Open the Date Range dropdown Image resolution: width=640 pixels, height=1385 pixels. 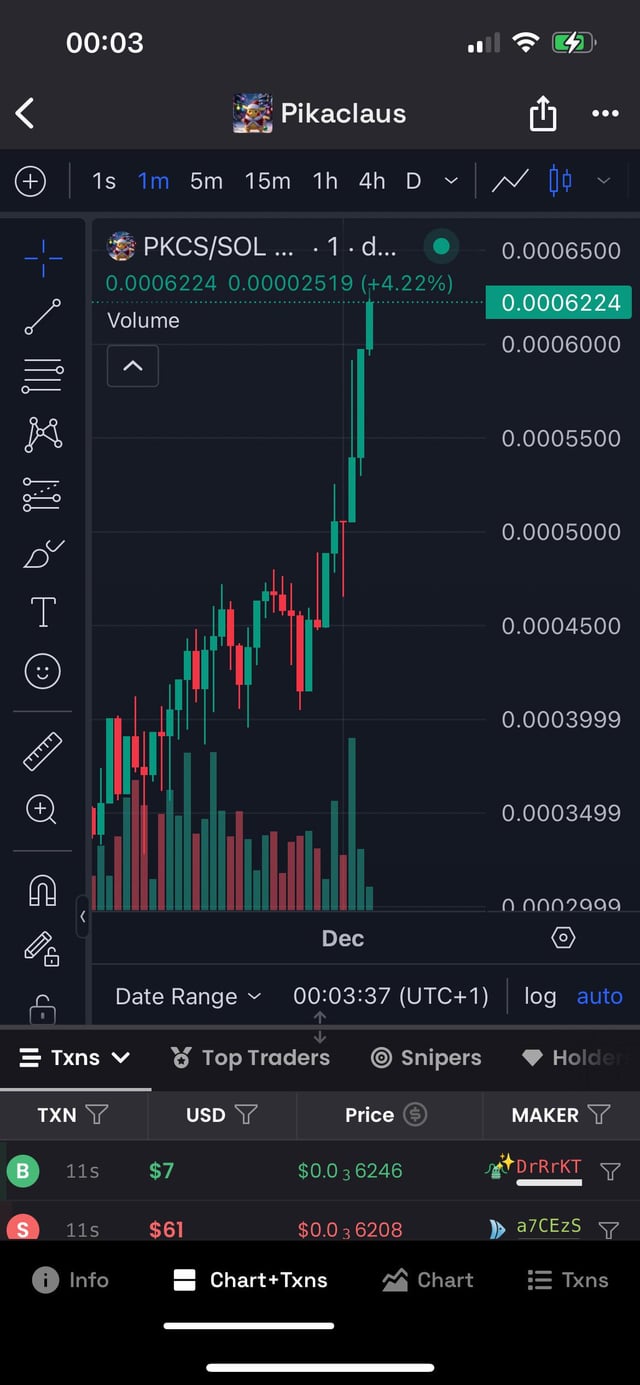pos(188,996)
